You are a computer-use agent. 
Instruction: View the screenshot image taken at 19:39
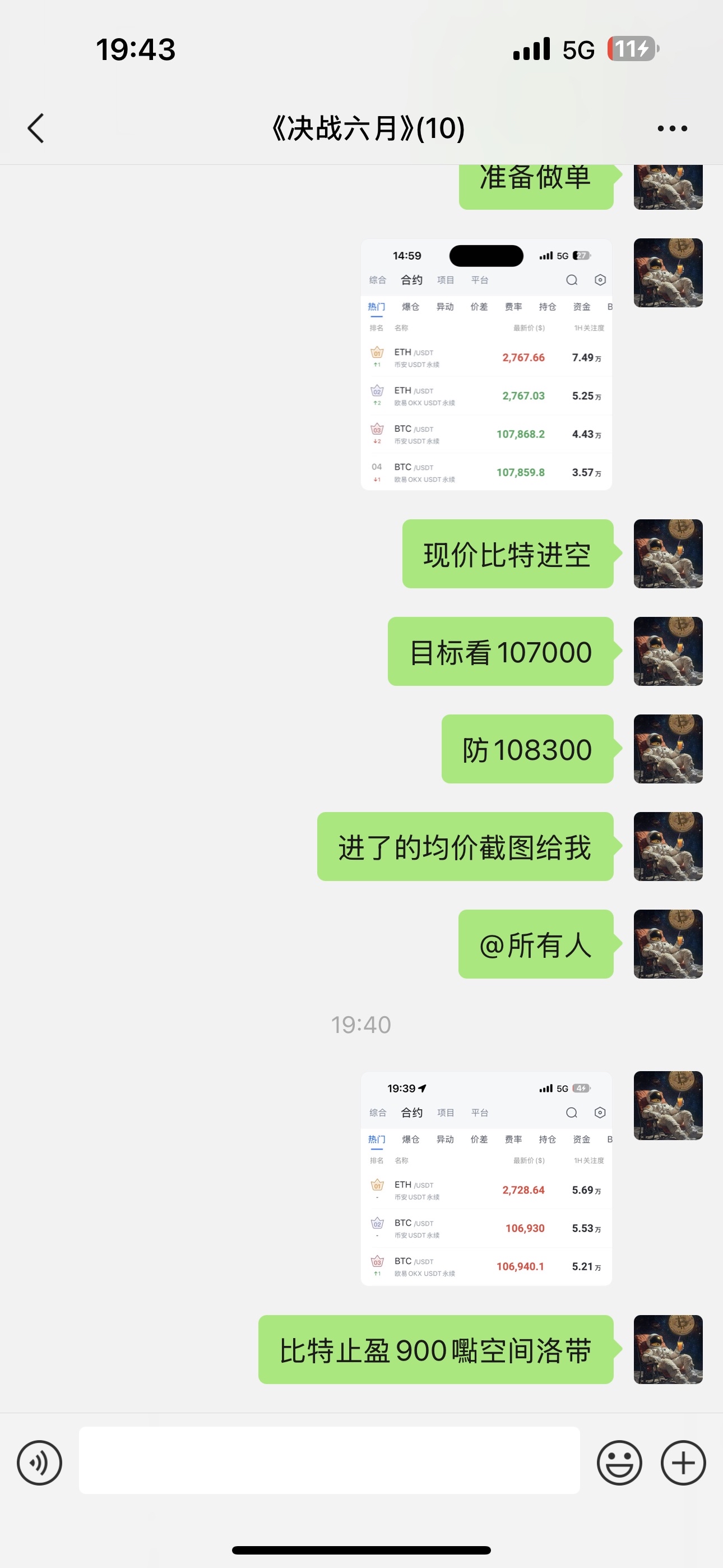[x=486, y=1178]
